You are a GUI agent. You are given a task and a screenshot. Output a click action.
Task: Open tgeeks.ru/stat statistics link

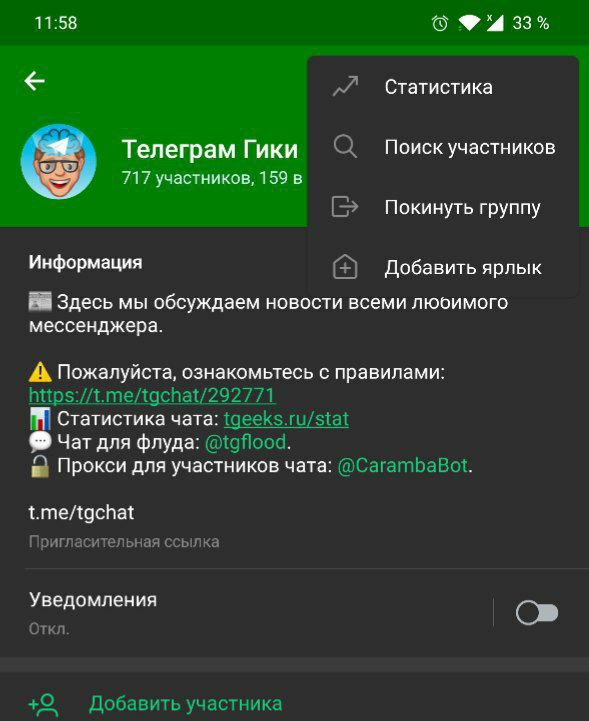click(286, 419)
